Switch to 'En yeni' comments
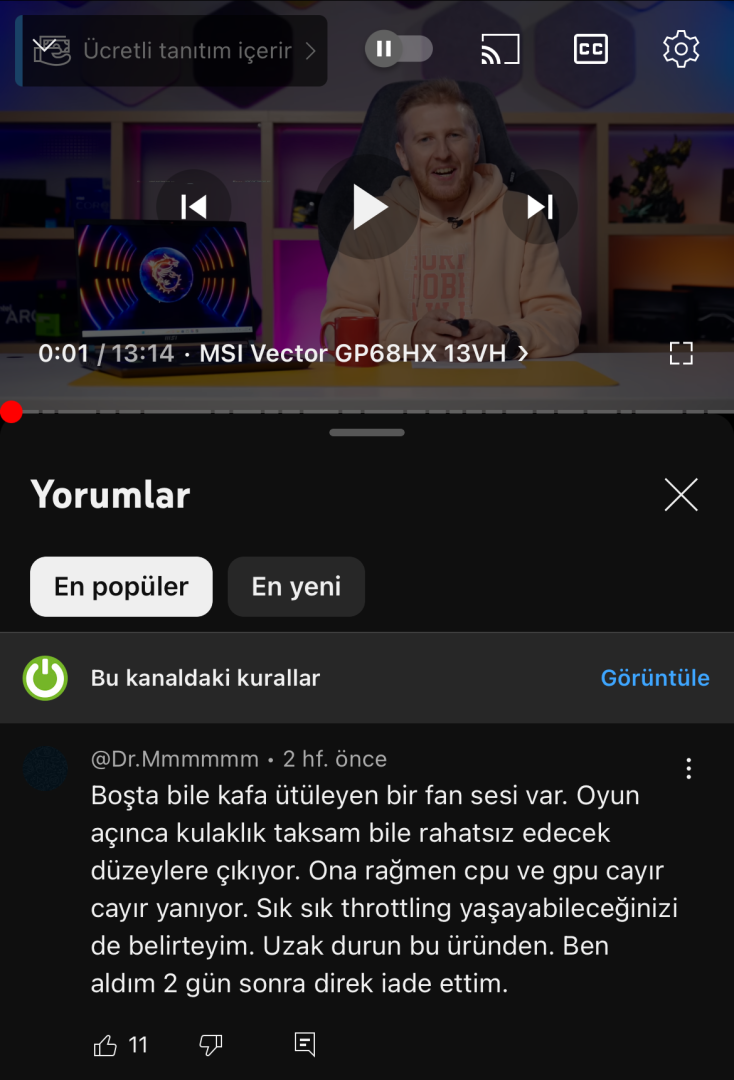Image resolution: width=734 pixels, height=1080 pixels. 296,587
